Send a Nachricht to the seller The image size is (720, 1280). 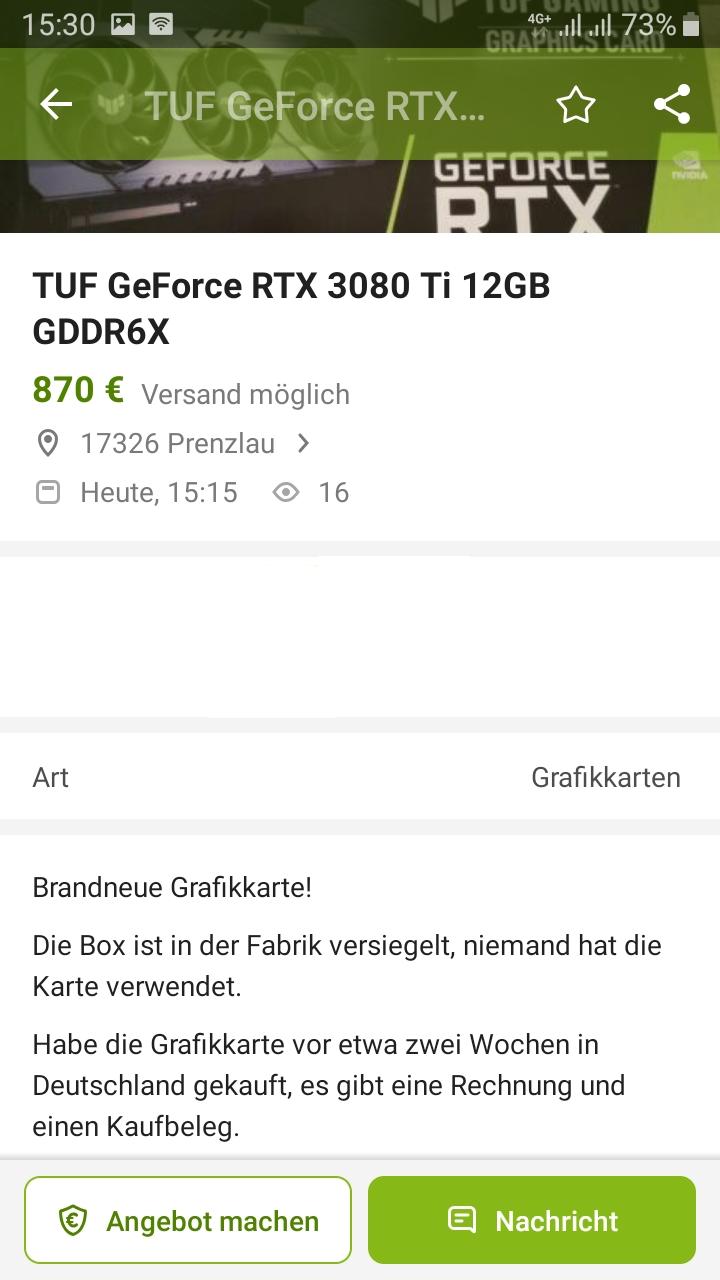(531, 1220)
